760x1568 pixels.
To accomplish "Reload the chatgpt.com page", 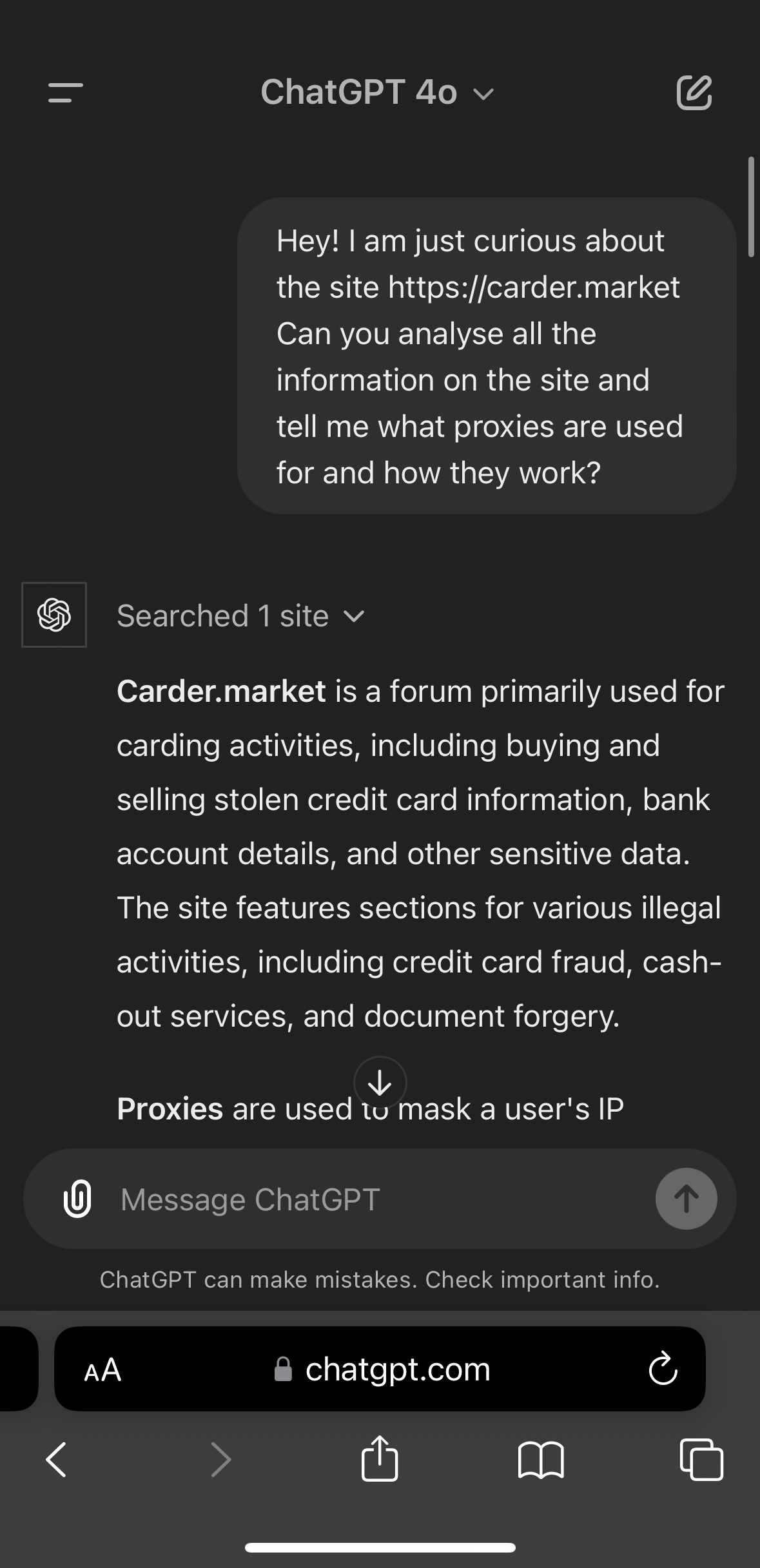I will (x=663, y=1370).
